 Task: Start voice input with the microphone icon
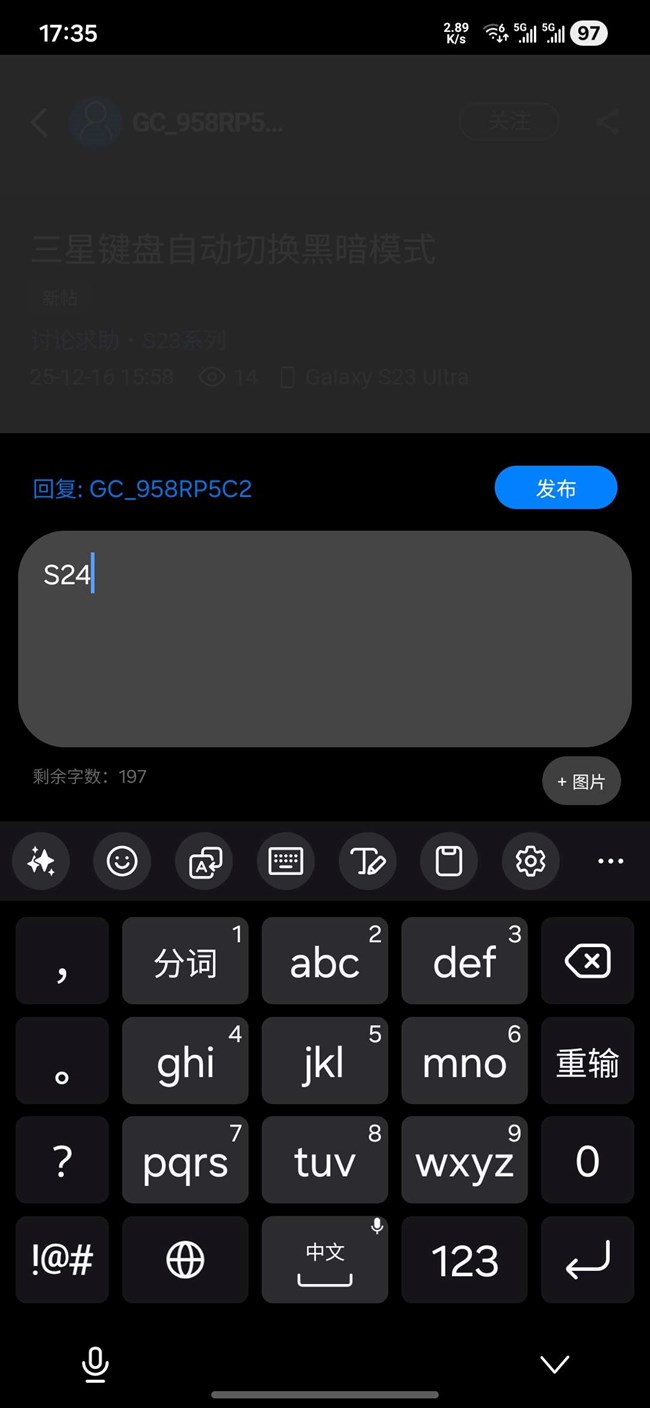pos(95,1364)
